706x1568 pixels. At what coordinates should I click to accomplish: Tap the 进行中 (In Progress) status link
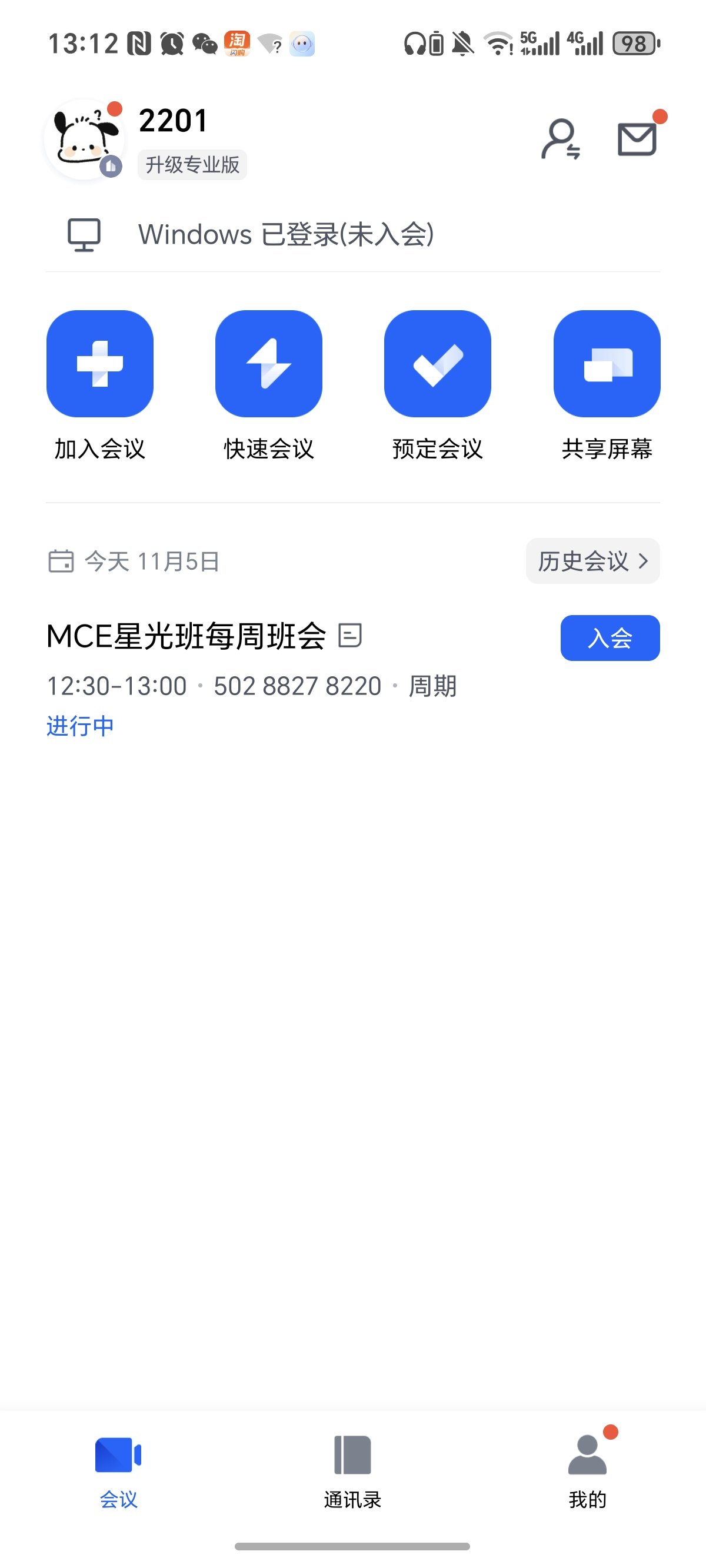[80, 726]
